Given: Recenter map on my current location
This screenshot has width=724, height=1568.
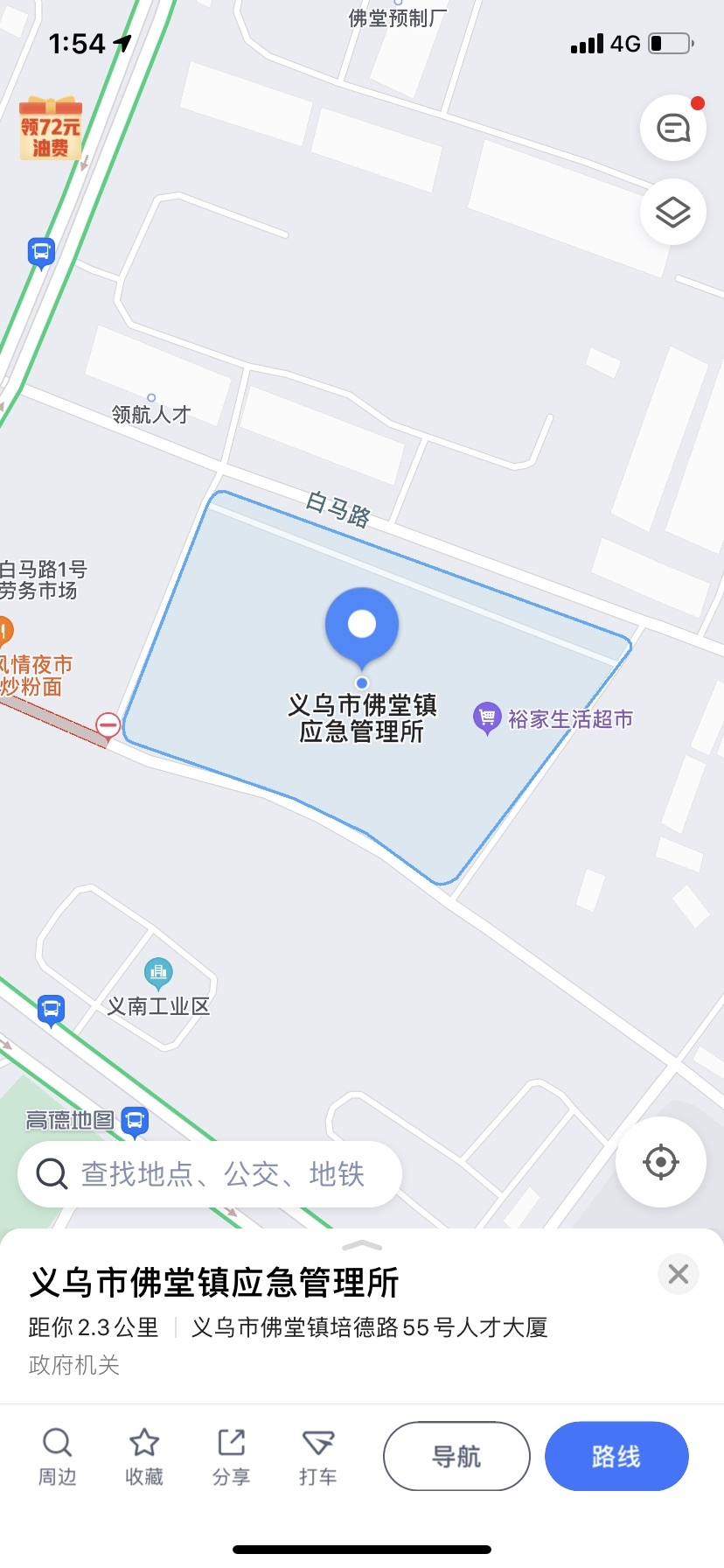Looking at the screenshot, I should point(660,1162).
